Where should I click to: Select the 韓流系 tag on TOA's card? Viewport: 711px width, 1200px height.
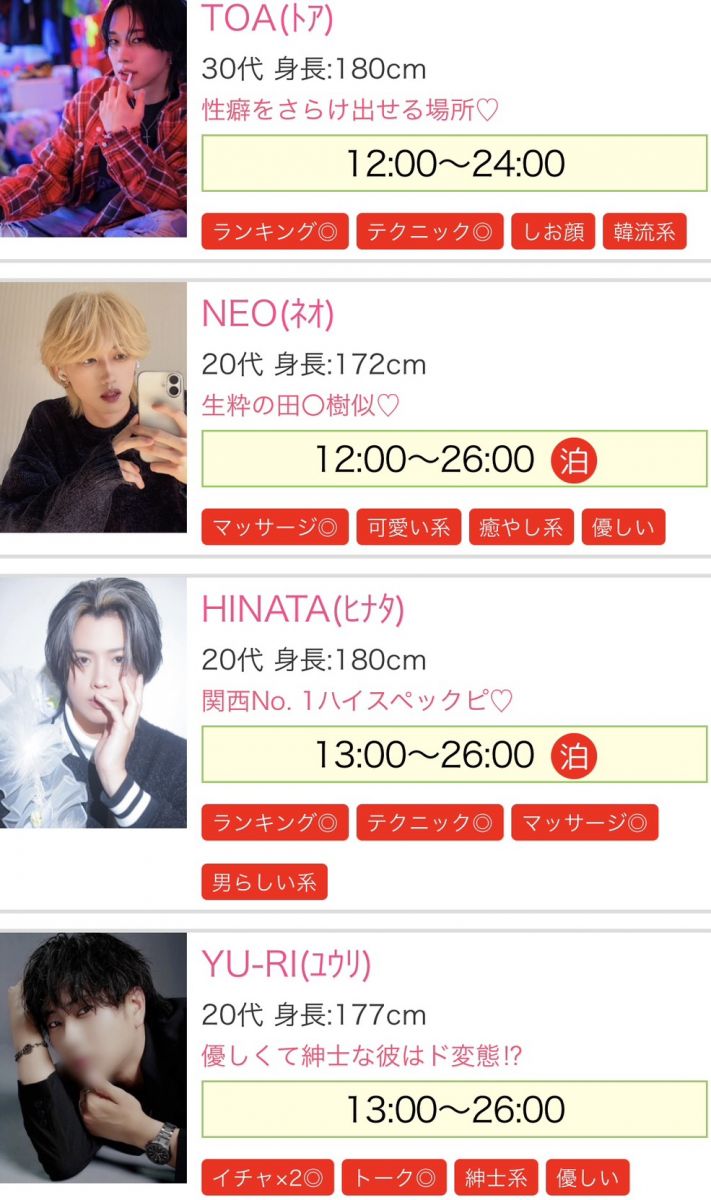pyautogui.click(x=644, y=232)
